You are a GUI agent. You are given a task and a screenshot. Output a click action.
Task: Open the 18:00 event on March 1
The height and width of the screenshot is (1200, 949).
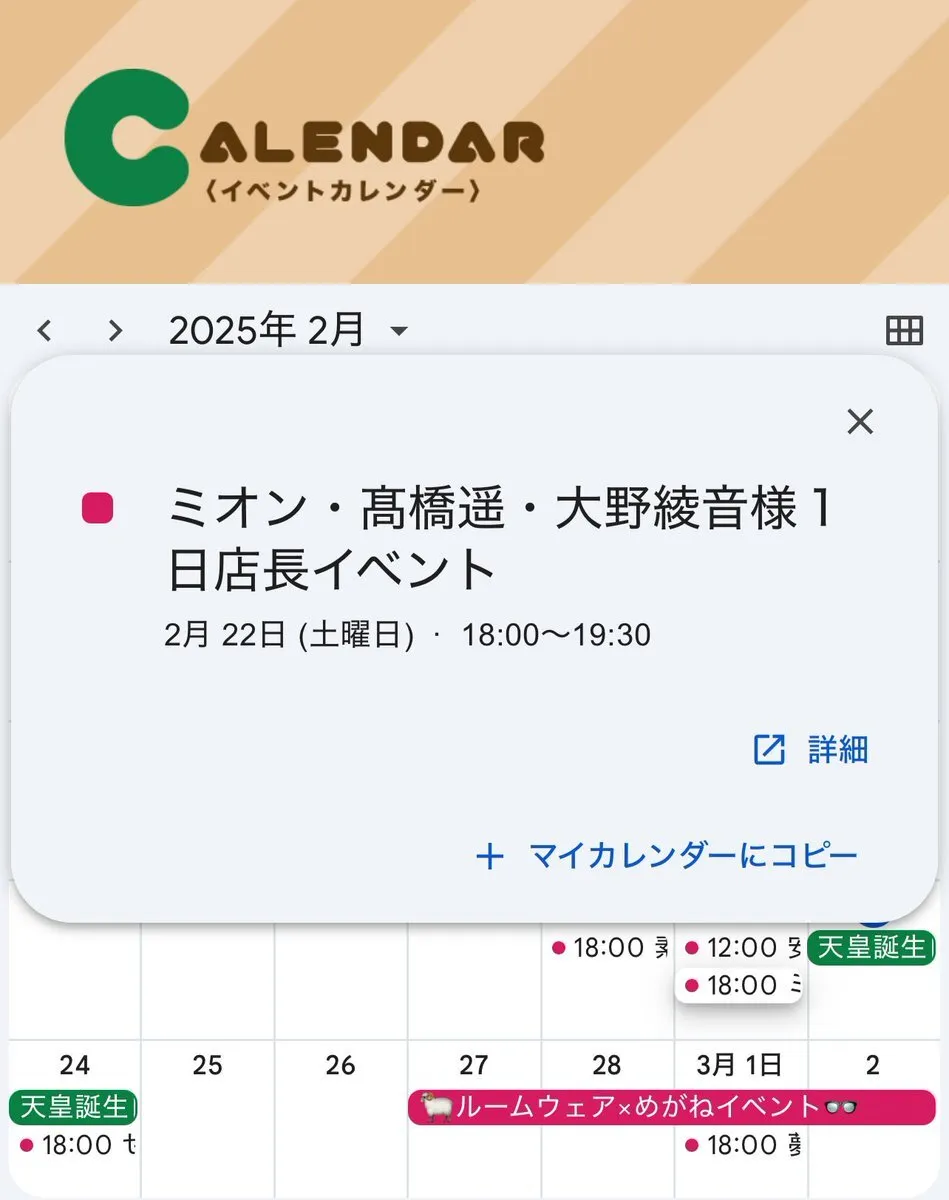coord(741,1145)
